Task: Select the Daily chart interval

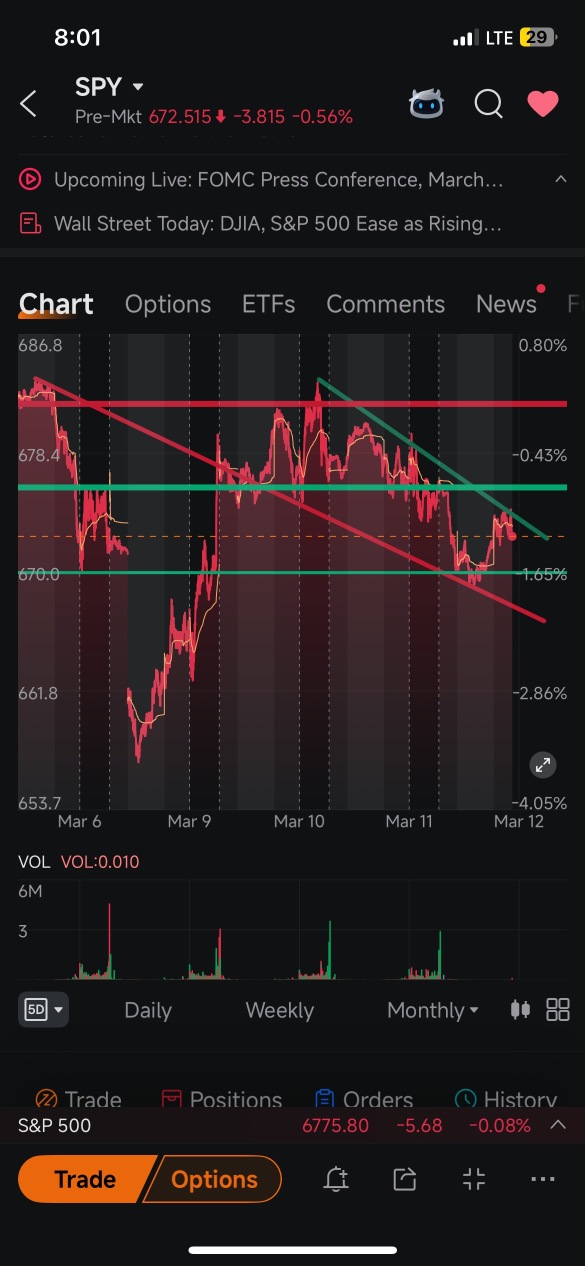Action: click(x=148, y=1010)
